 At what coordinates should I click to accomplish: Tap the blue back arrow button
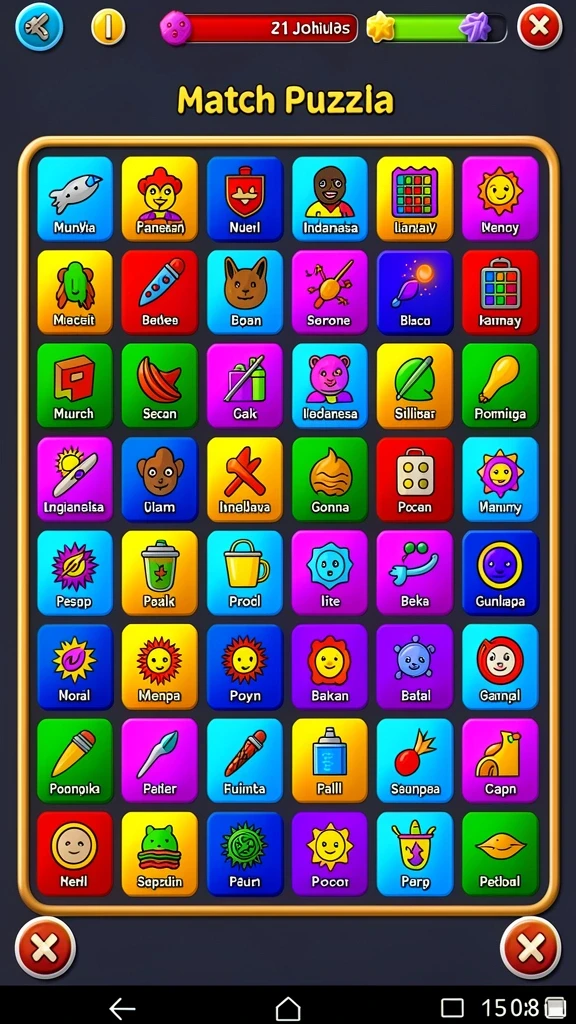[39, 27]
